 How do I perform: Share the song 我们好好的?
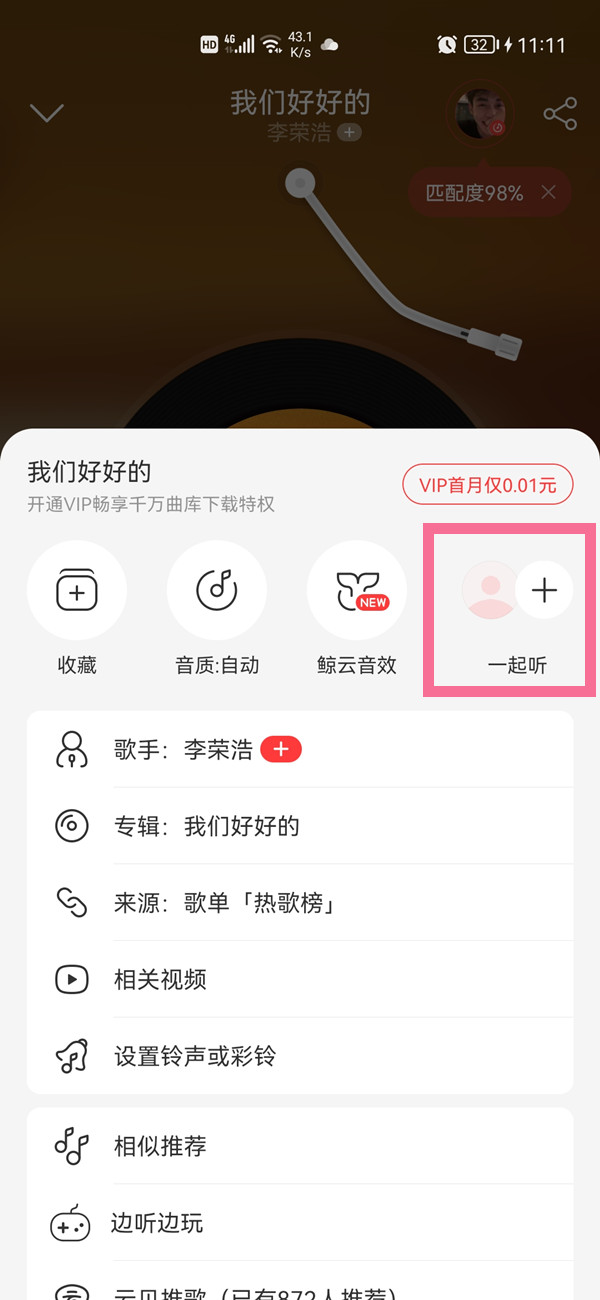[560, 113]
